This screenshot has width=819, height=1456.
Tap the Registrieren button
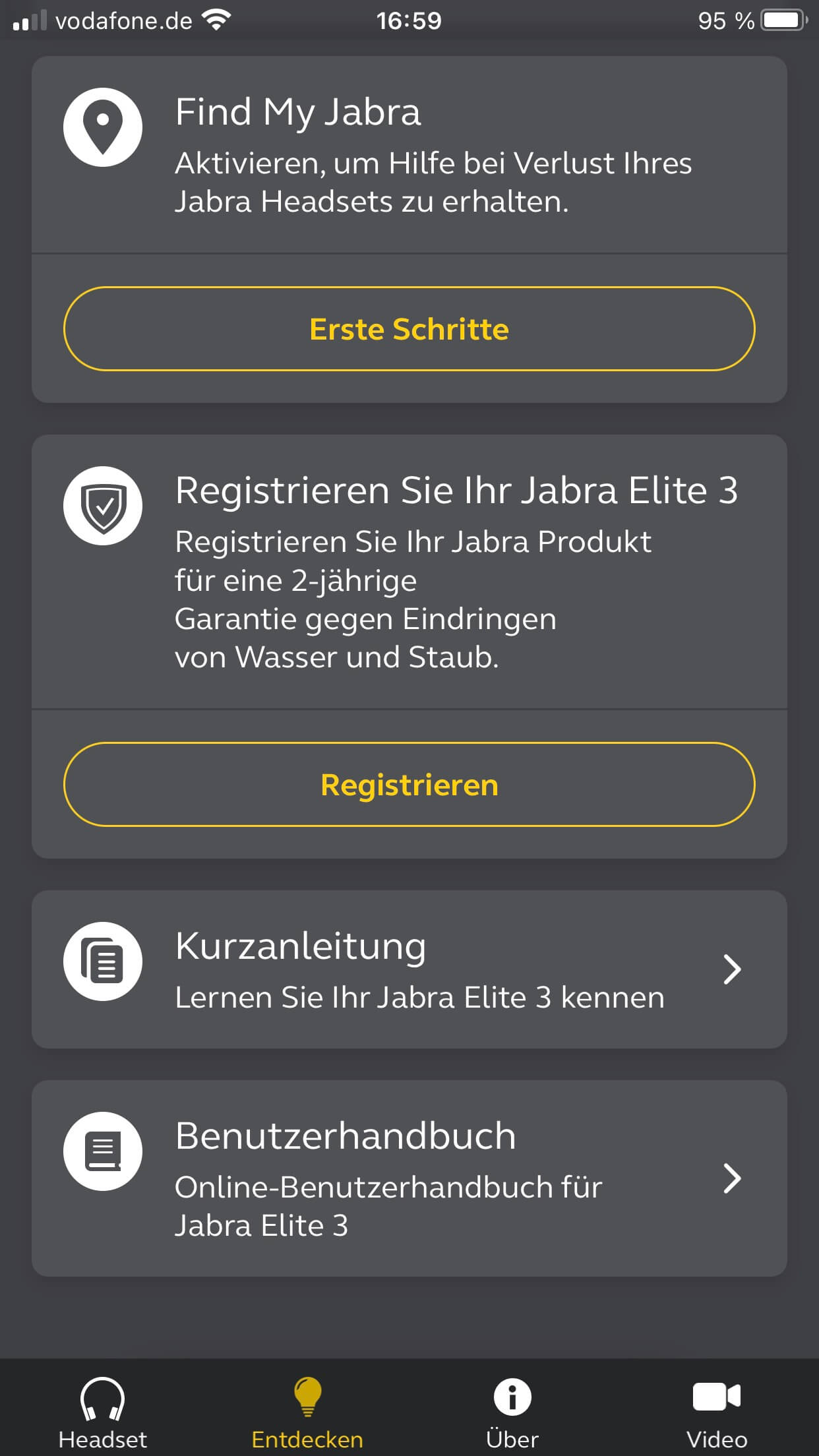pos(409,784)
